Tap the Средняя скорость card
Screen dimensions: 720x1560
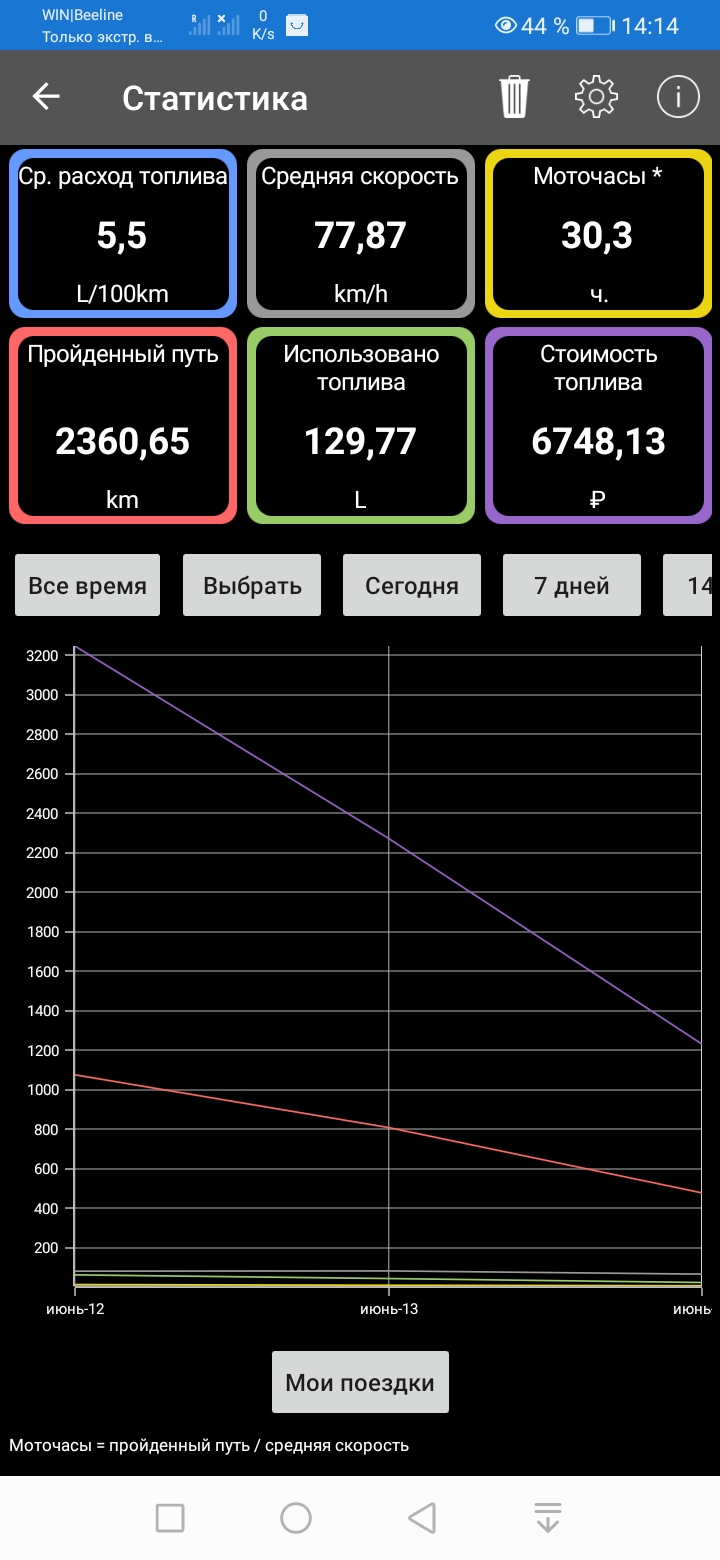point(360,233)
